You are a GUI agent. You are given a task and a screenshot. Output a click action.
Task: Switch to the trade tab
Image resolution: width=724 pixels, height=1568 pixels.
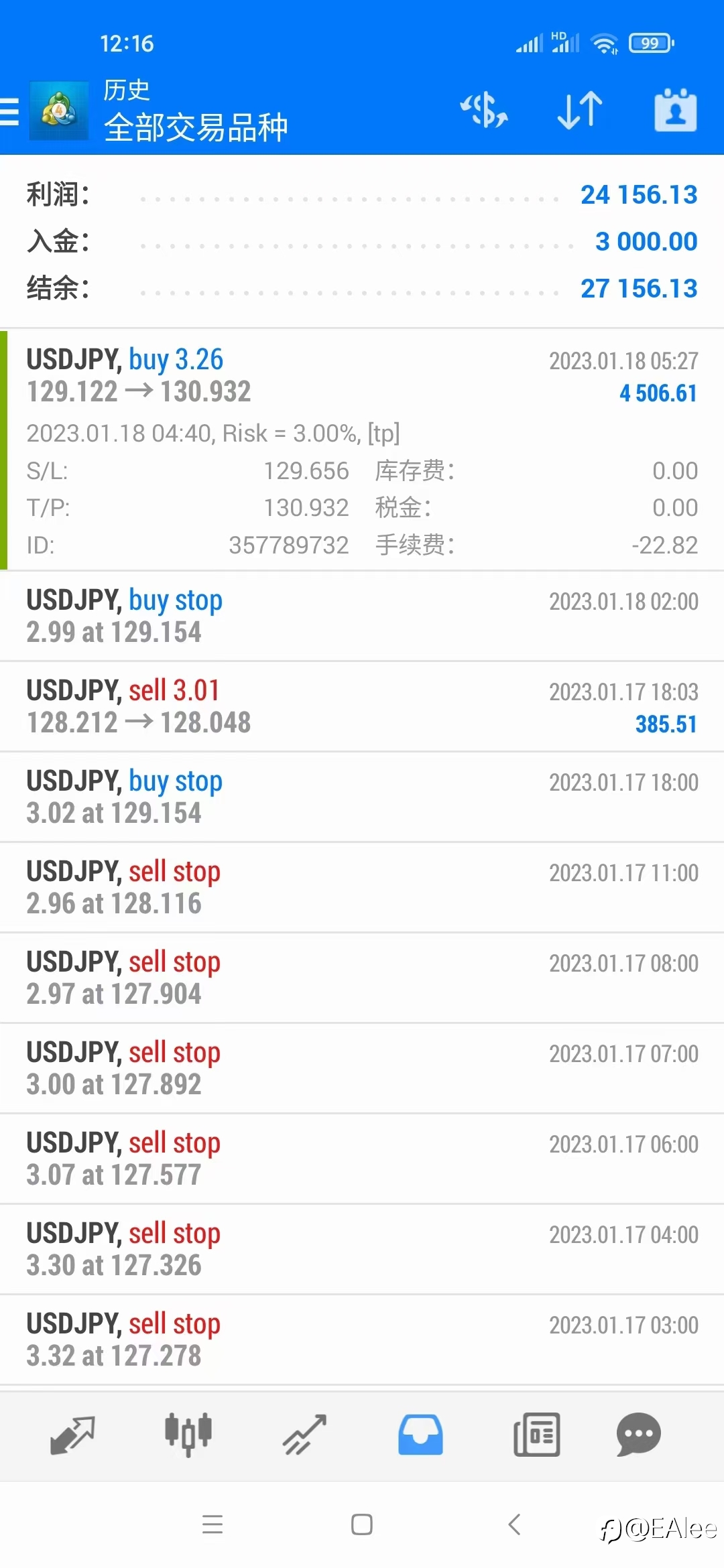tap(304, 1435)
